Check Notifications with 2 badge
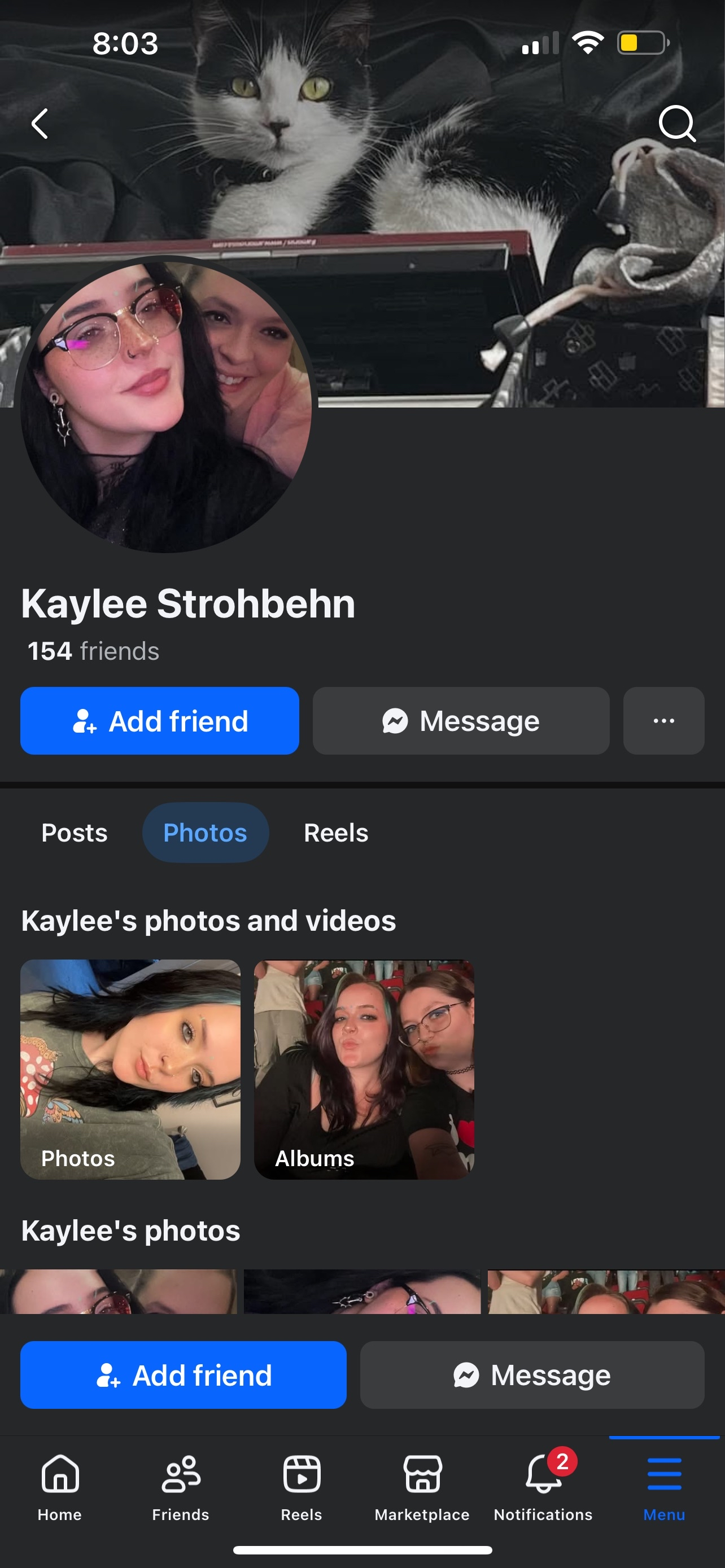 (543, 1486)
